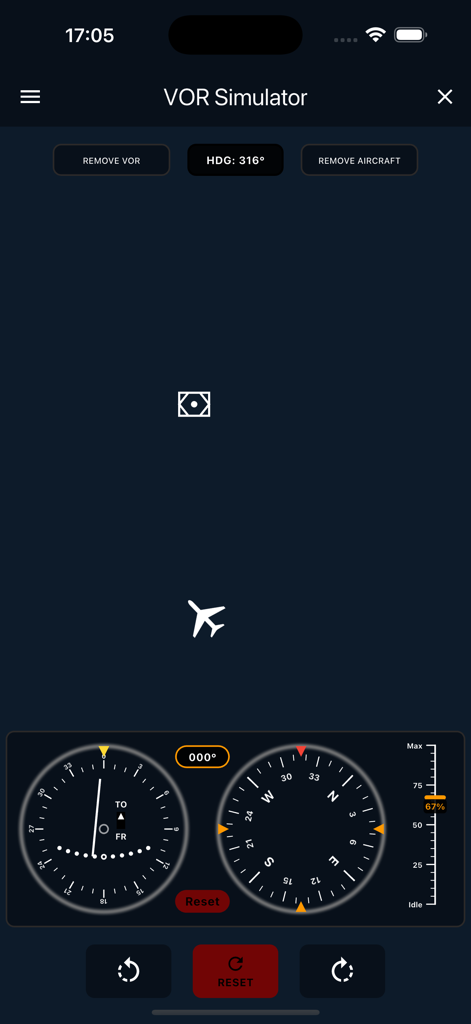Tap the VOR station on the map
471x1024 pixels.
click(194, 404)
